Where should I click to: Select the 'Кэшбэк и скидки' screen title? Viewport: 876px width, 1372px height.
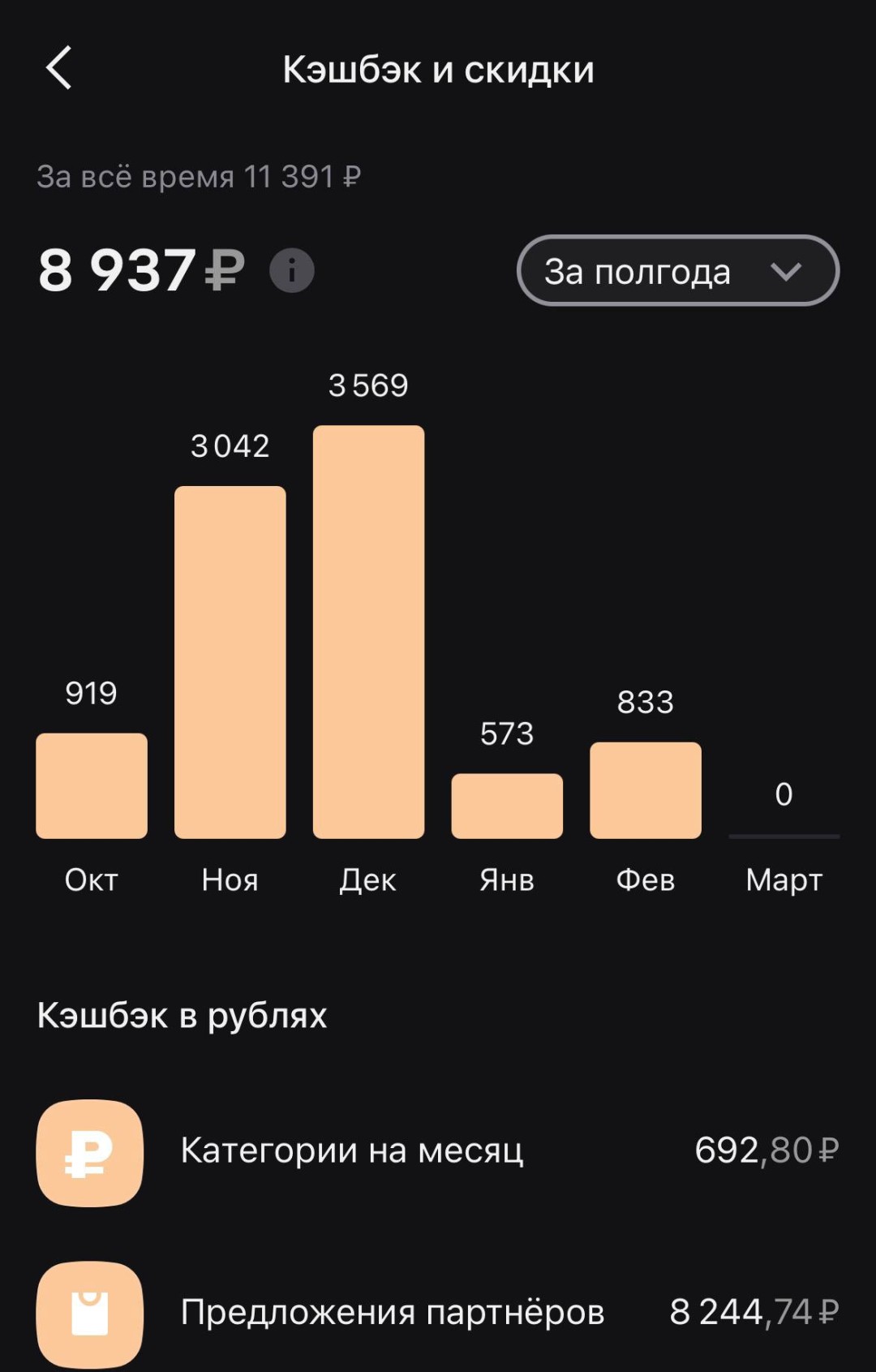(438, 70)
